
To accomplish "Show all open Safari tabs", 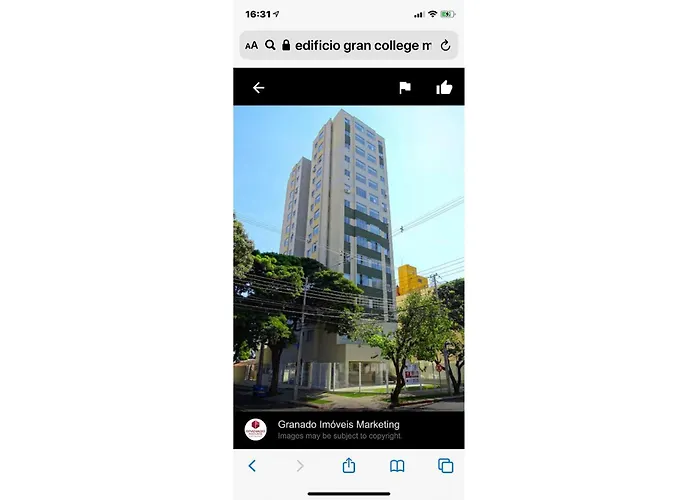I will click(445, 465).
